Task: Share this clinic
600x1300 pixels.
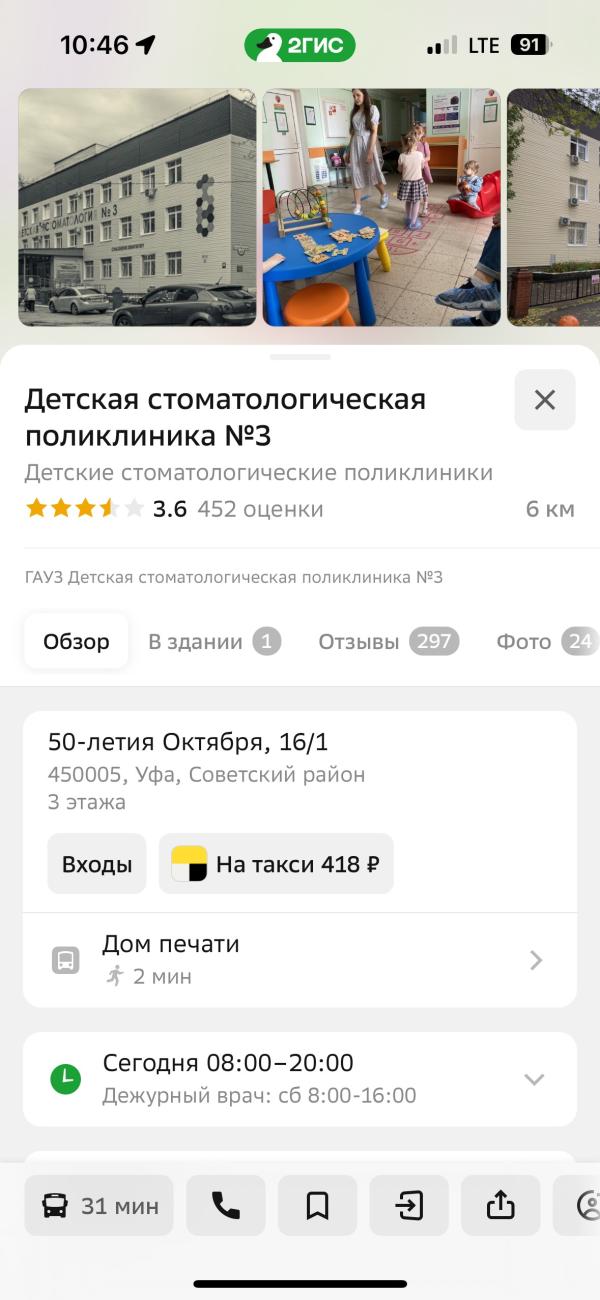Action: tap(500, 1206)
